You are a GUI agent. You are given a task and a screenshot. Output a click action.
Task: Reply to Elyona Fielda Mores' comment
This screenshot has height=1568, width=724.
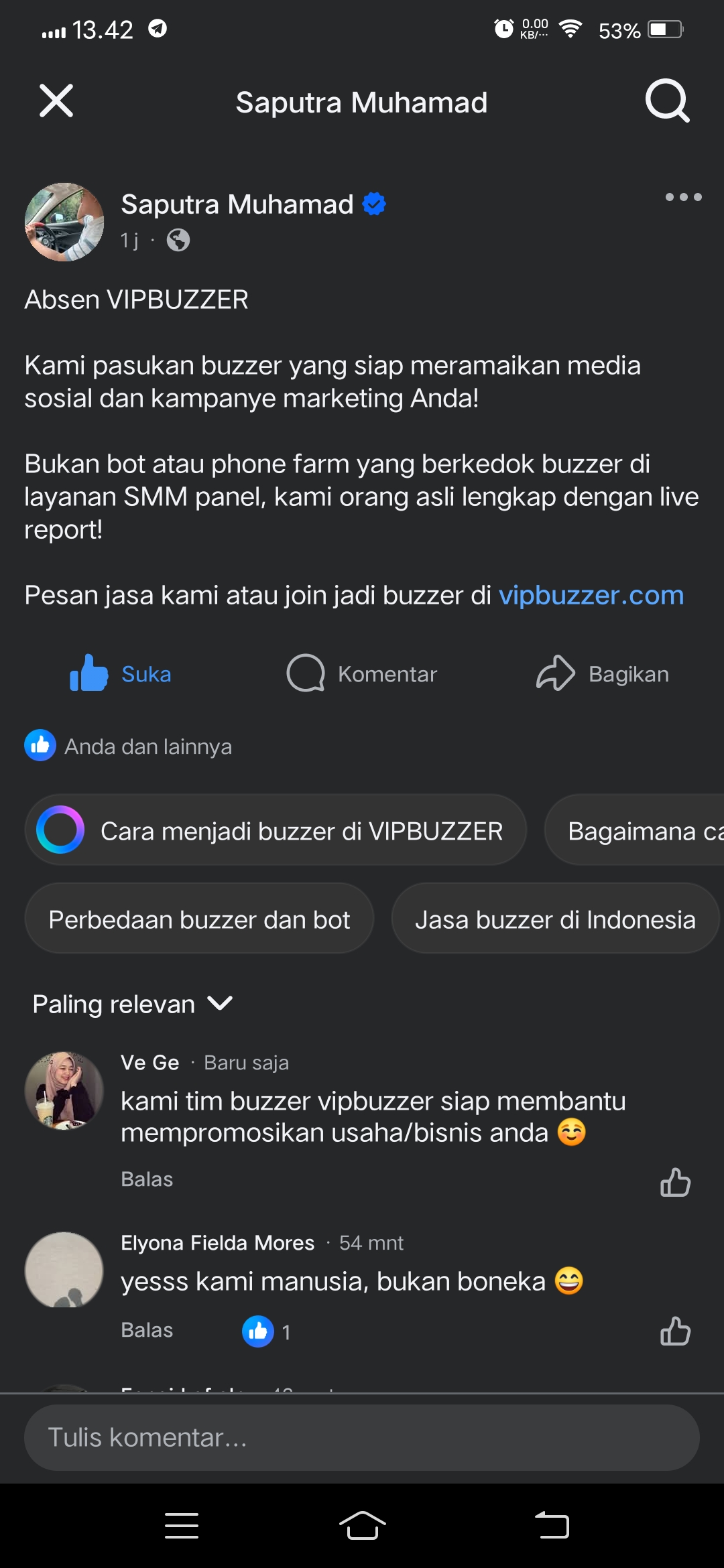click(x=147, y=1330)
